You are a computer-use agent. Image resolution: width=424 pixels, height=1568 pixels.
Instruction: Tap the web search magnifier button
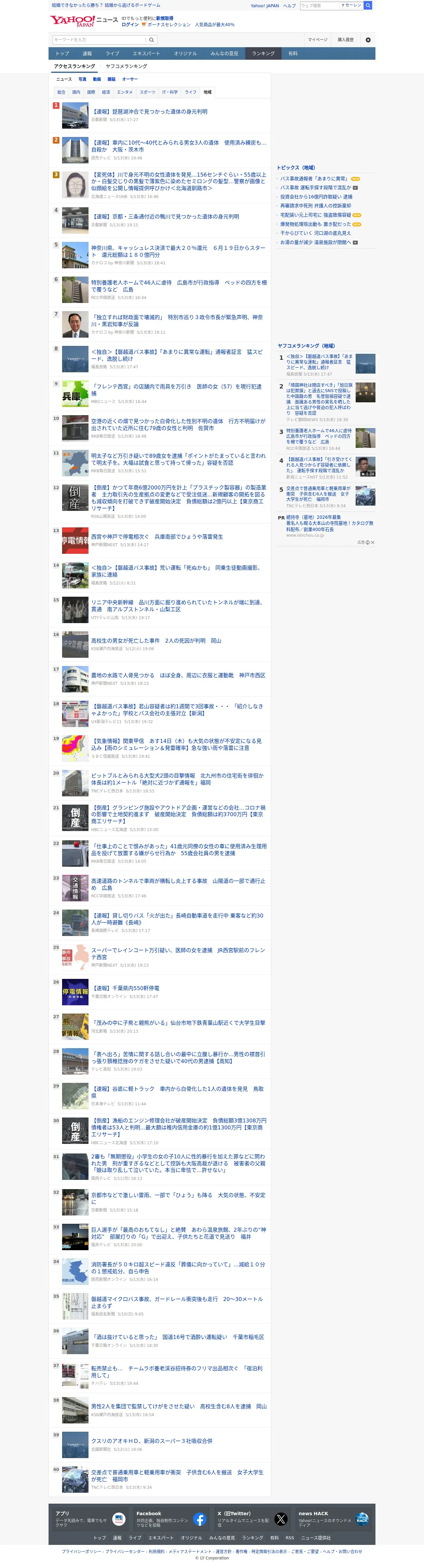(x=368, y=6)
